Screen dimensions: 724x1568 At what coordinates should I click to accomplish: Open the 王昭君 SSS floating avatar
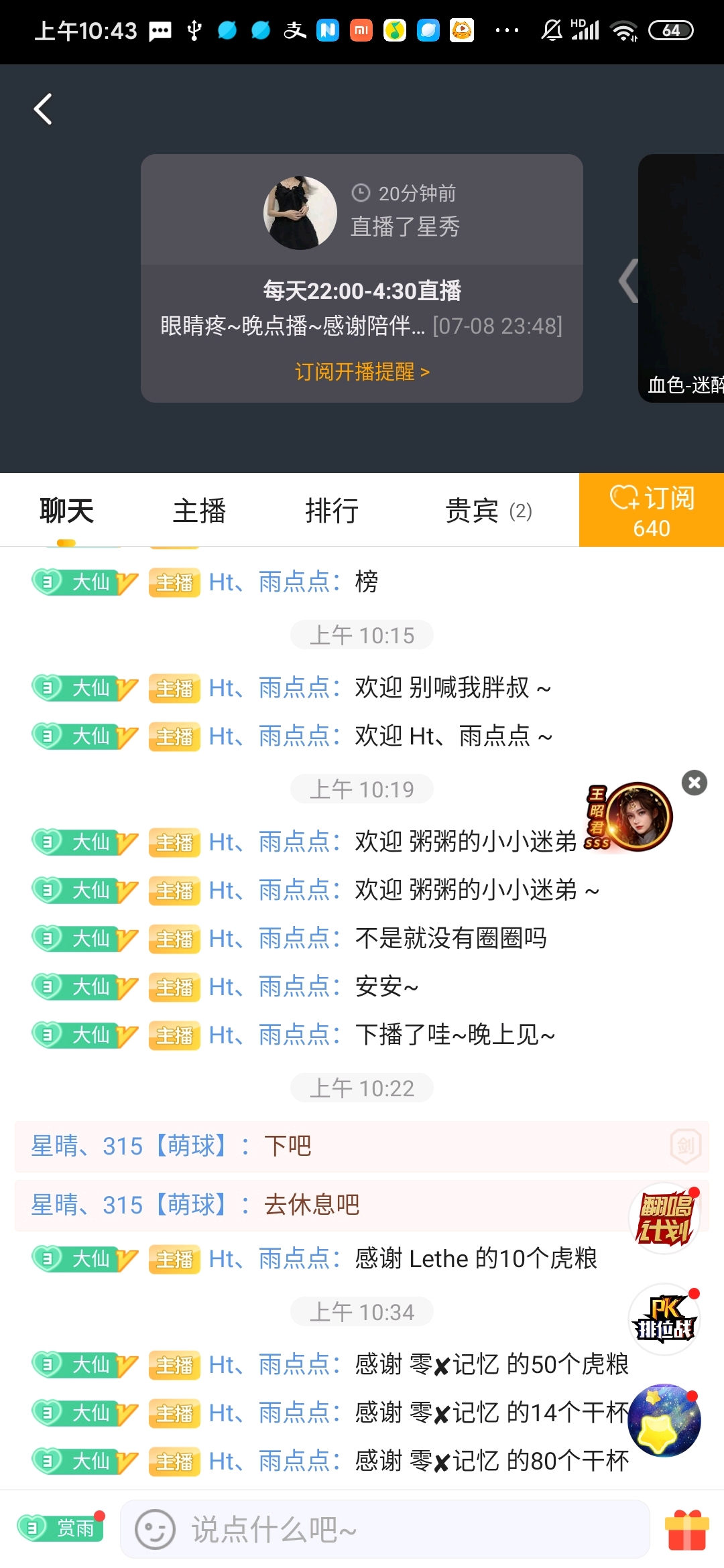[629, 816]
